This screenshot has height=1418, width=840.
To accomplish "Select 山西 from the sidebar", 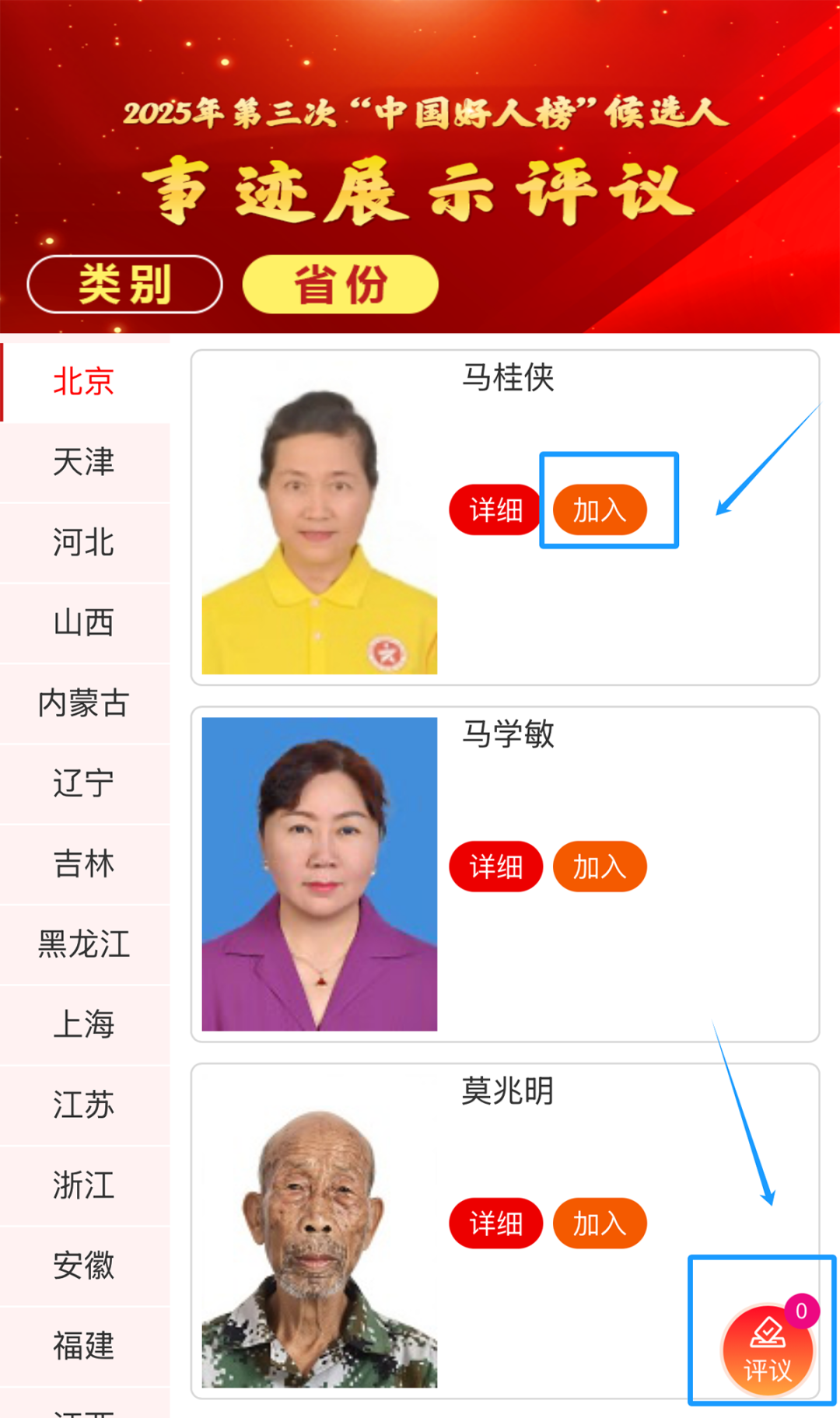I will (84, 623).
